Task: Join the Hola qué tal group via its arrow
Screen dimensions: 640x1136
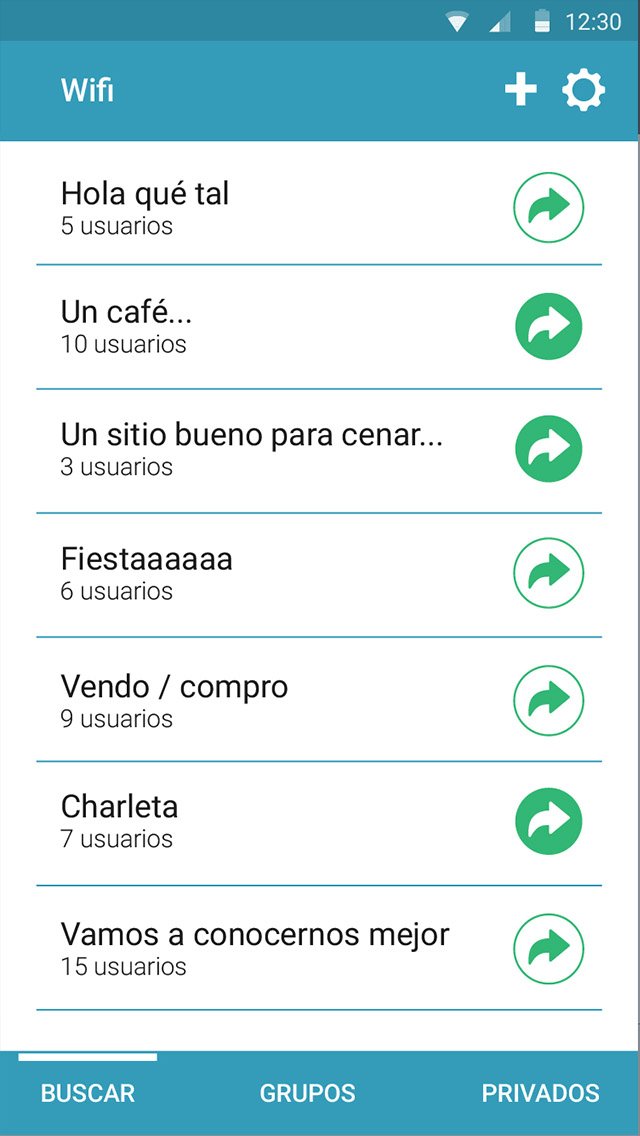Action: pos(549,207)
